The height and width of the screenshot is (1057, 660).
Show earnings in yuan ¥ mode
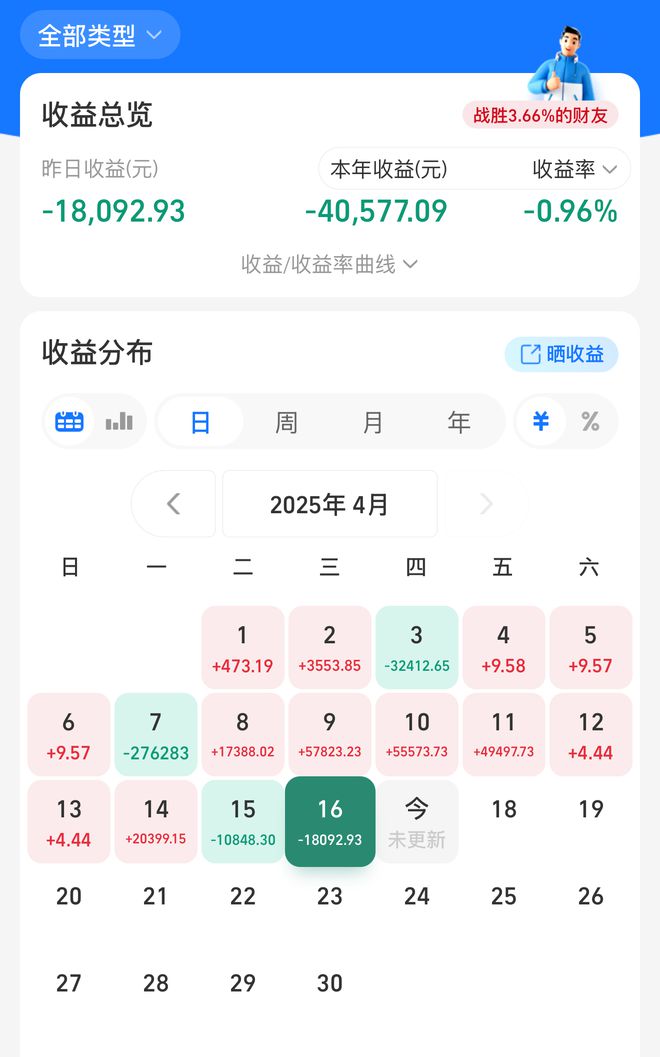(x=540, y=422)
